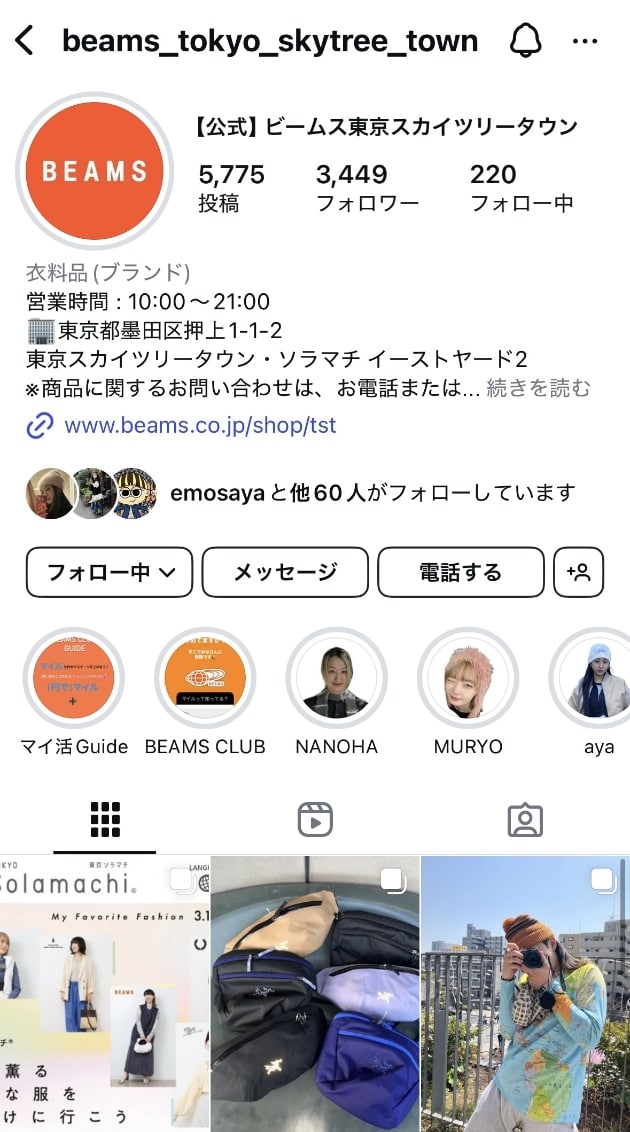Screen dimensions: 630x1132
Task: Open the BEAMS profile picture
Action: click(95, 171)
